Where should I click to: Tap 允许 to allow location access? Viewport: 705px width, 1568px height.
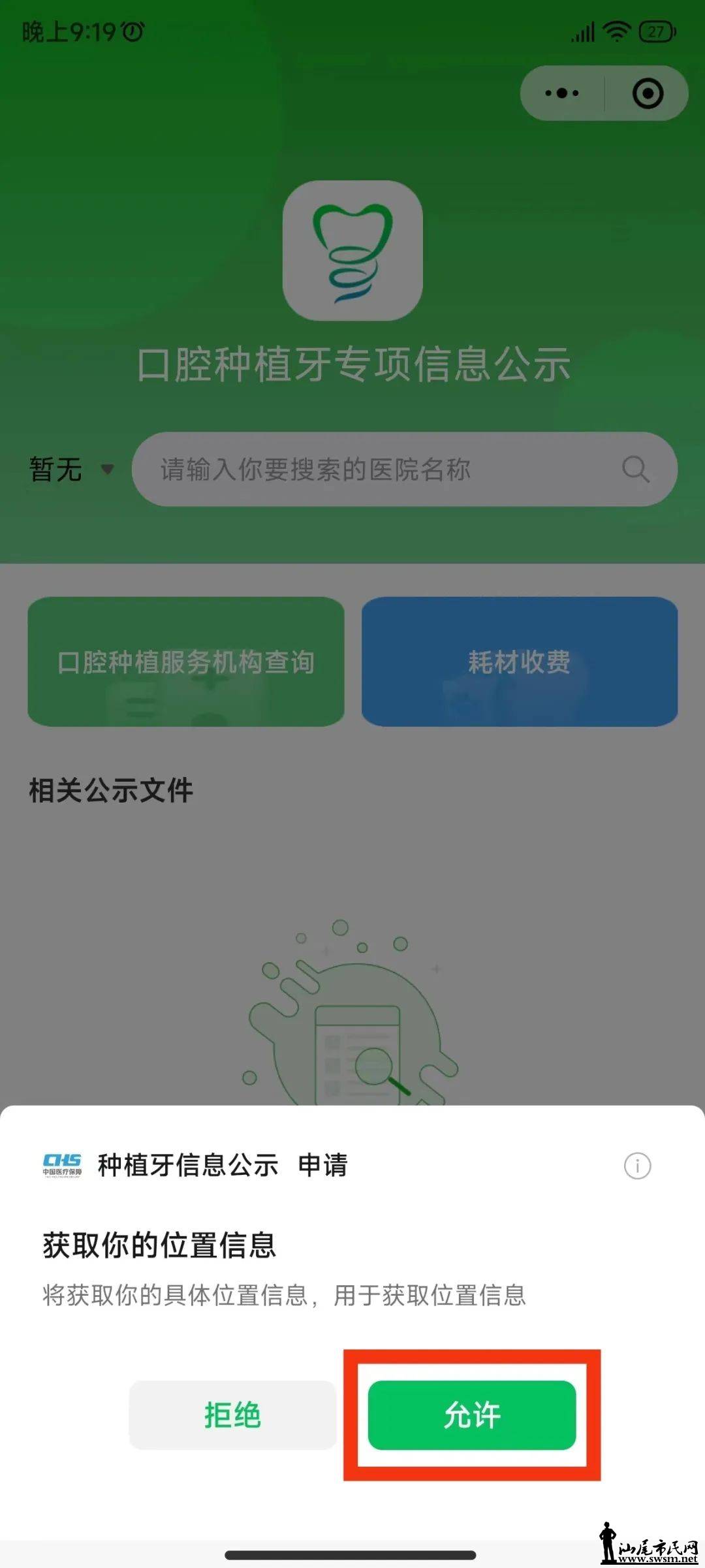pyautogui.click(x=471, y=1415)
